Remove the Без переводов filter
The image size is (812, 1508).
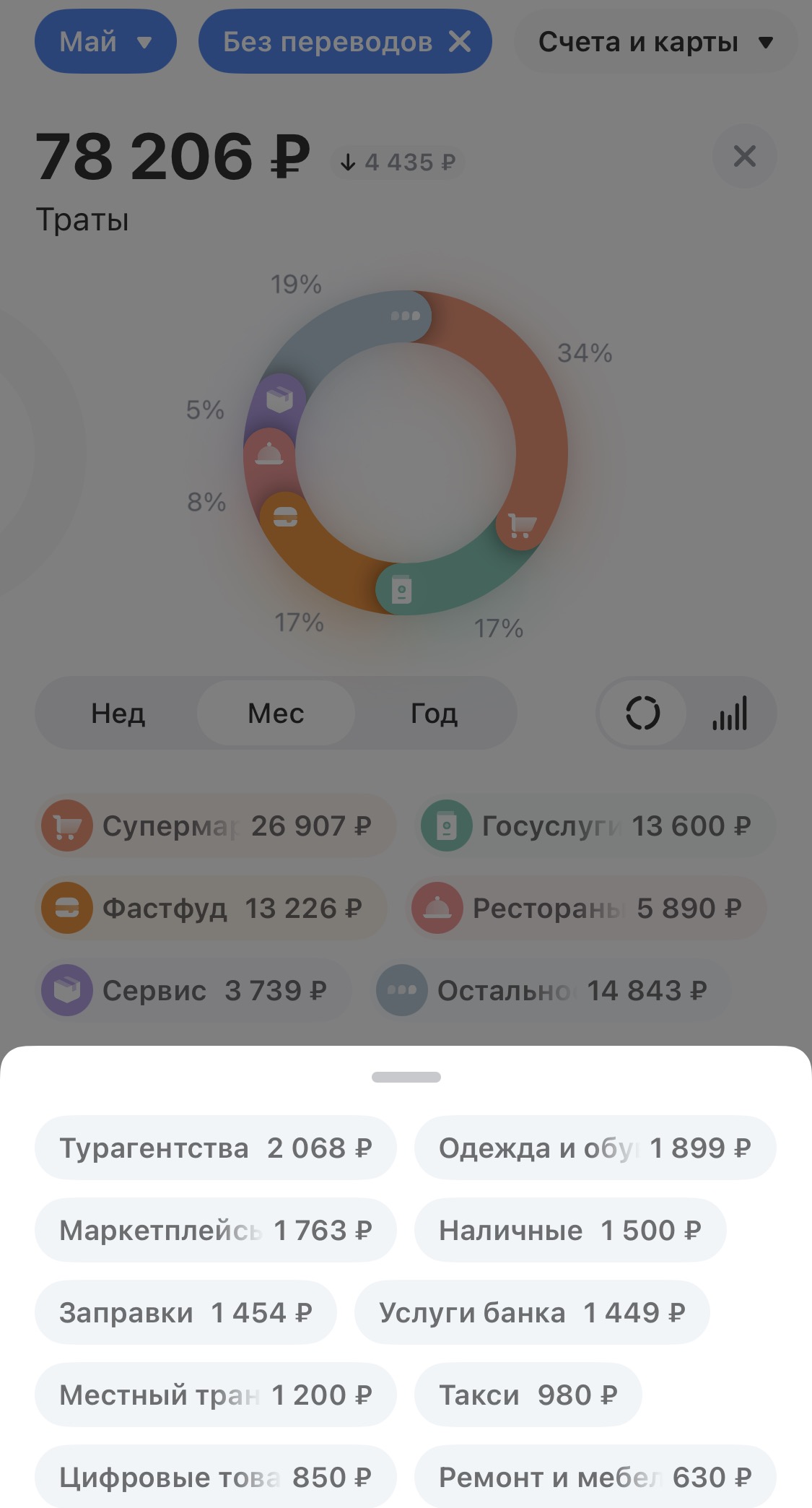click(x=460, y=42)
